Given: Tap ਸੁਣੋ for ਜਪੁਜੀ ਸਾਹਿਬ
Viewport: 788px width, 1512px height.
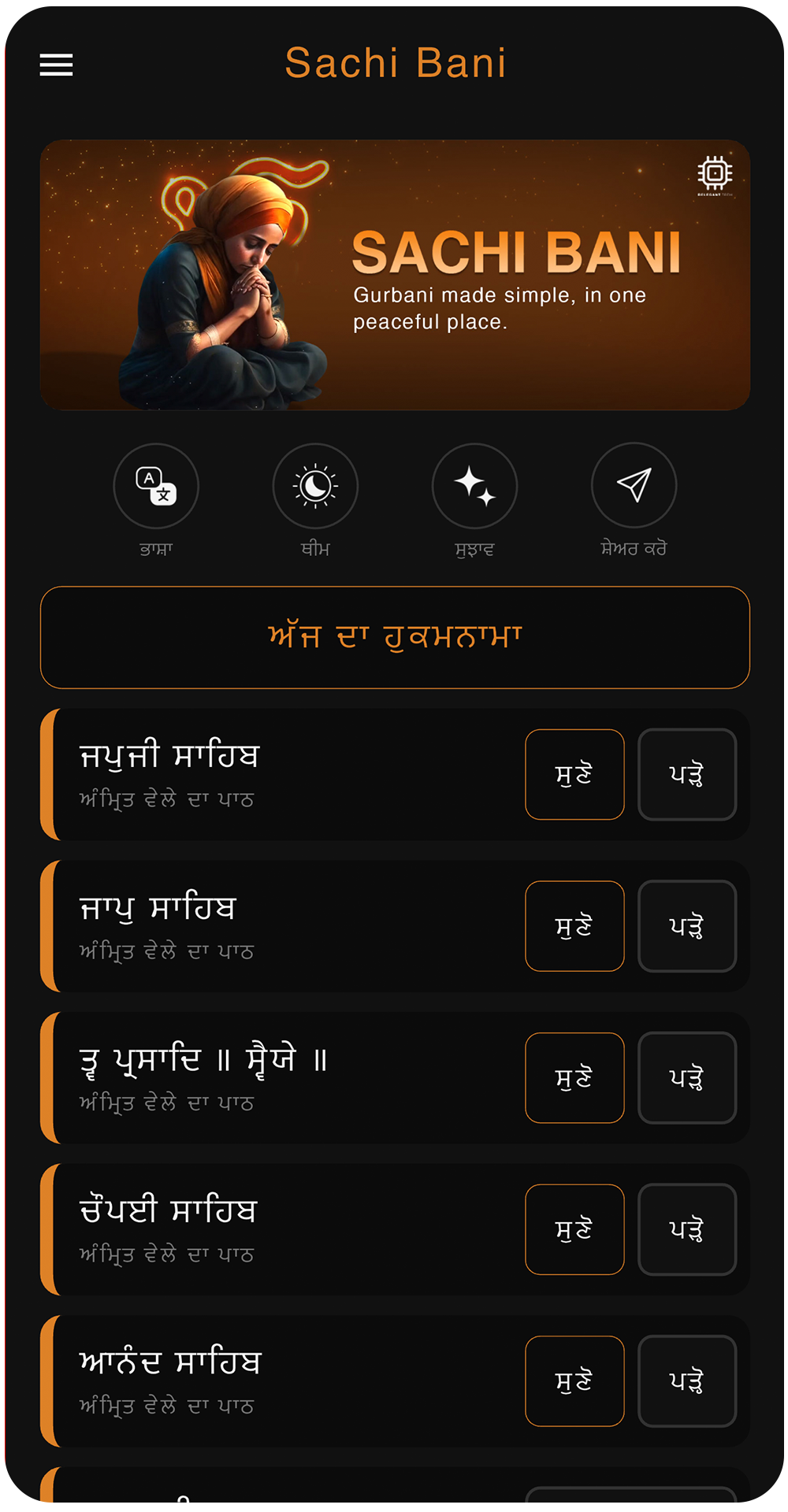Looking at the screenshot, I should click(x=574, y=774).
